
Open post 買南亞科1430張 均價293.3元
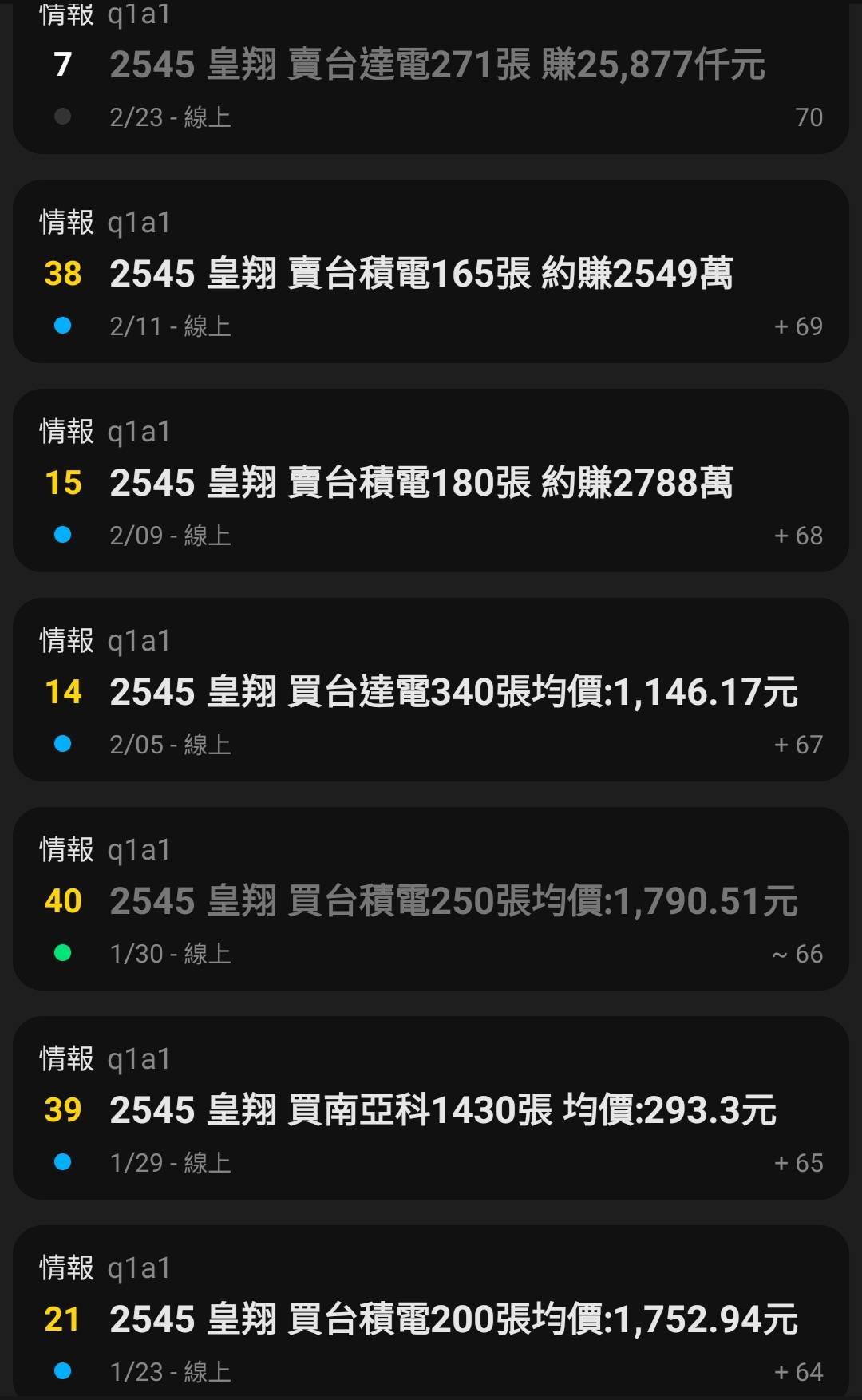point(443,1110)
